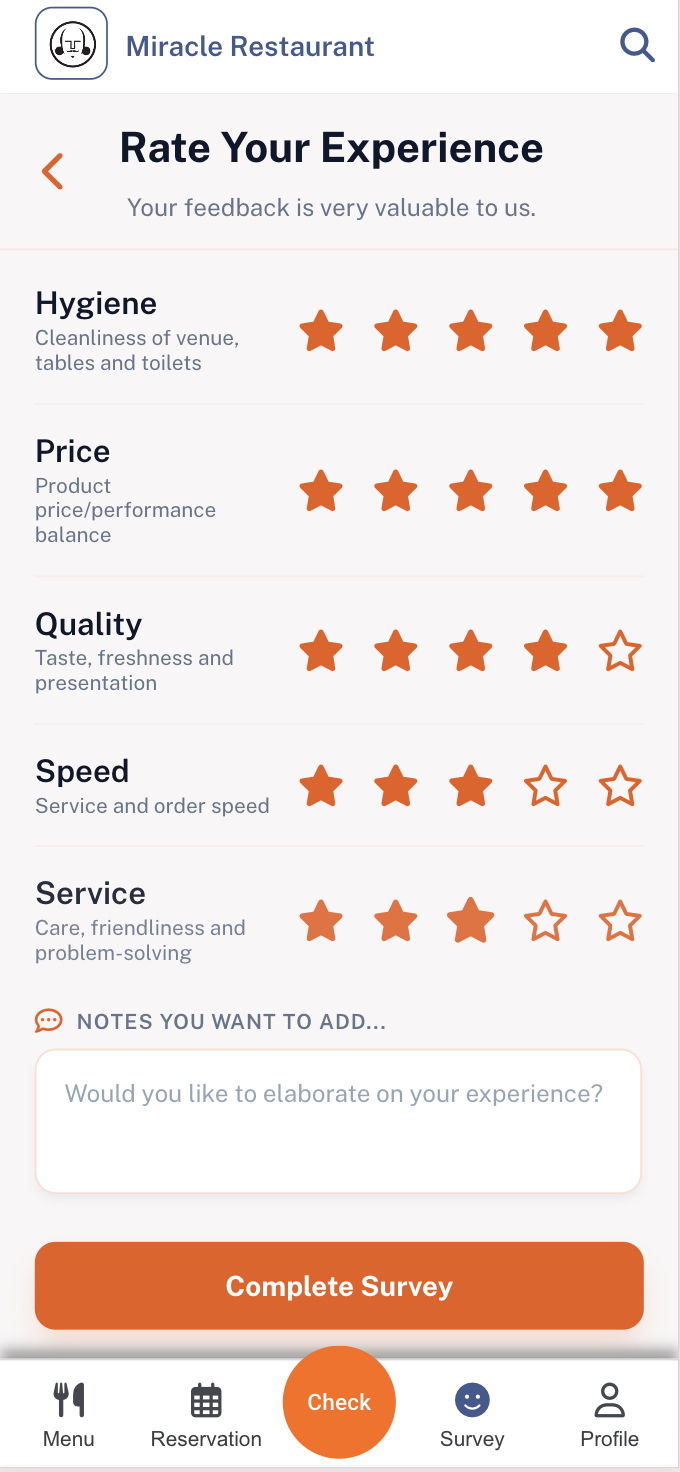Open the search magnifier icon
Viewport: 680px width, 1472px height.
click(637, 46)
